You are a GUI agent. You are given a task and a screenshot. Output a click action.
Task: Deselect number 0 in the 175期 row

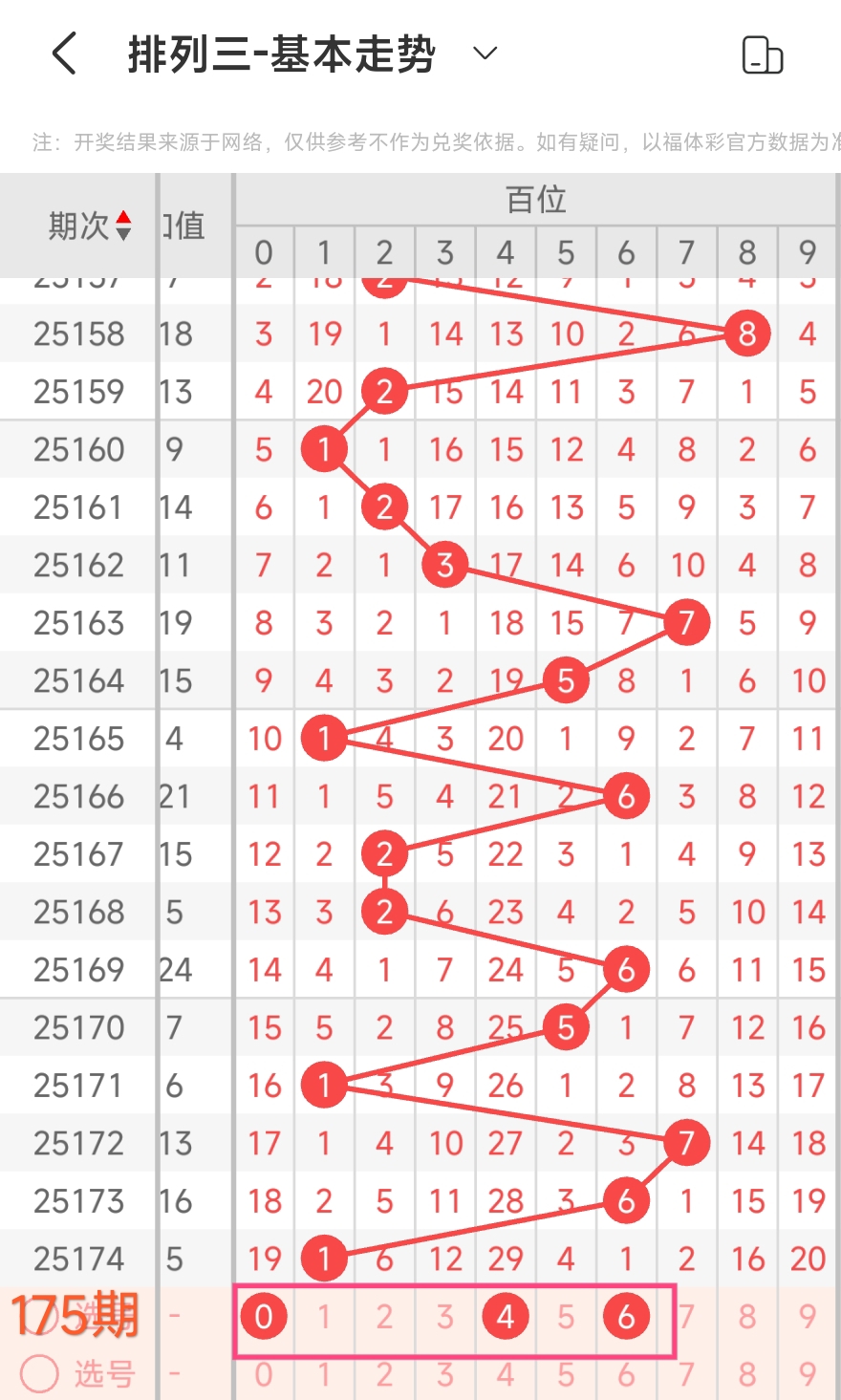264,1317
